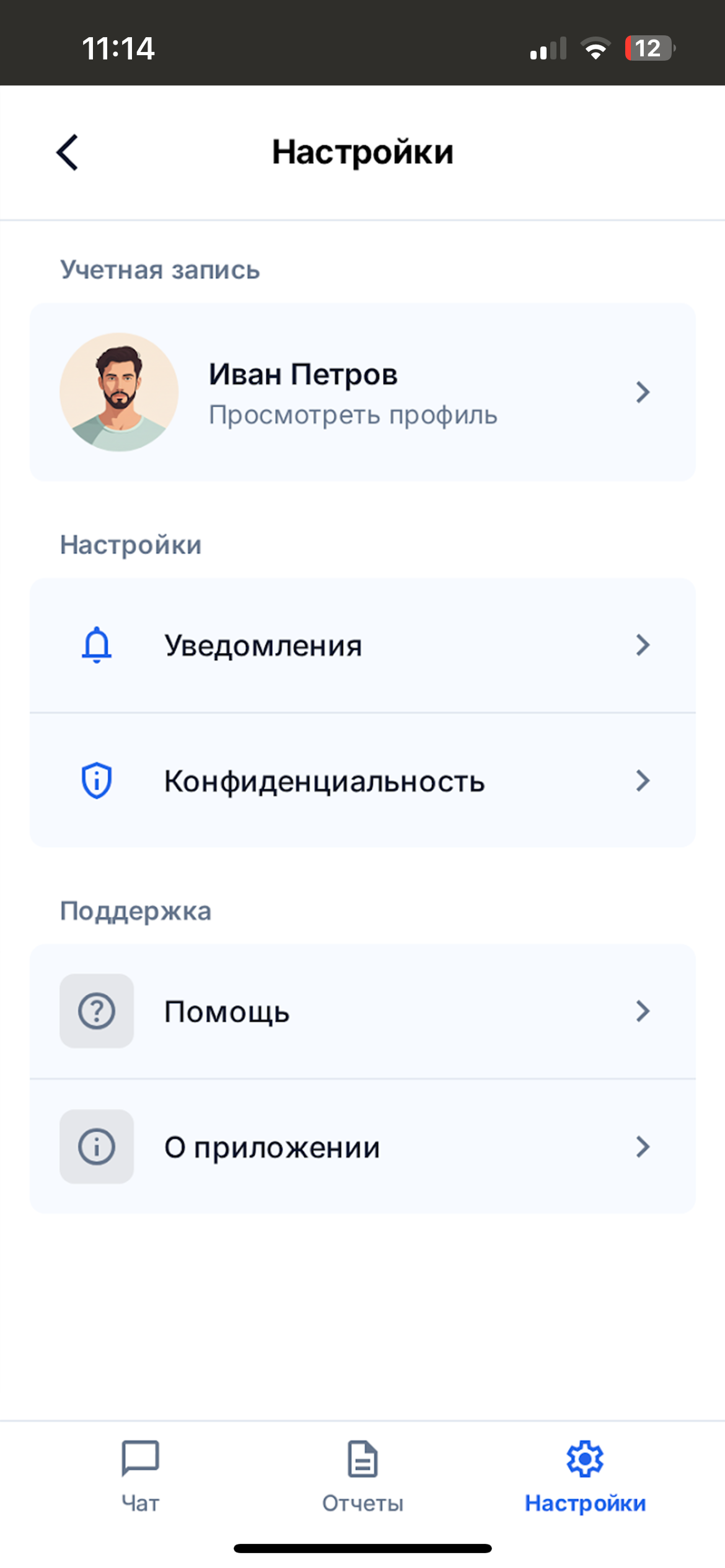This screenshot has height=1568, width=725.
Task: Go back using the header arrow
Action: [x=68, y=152]
